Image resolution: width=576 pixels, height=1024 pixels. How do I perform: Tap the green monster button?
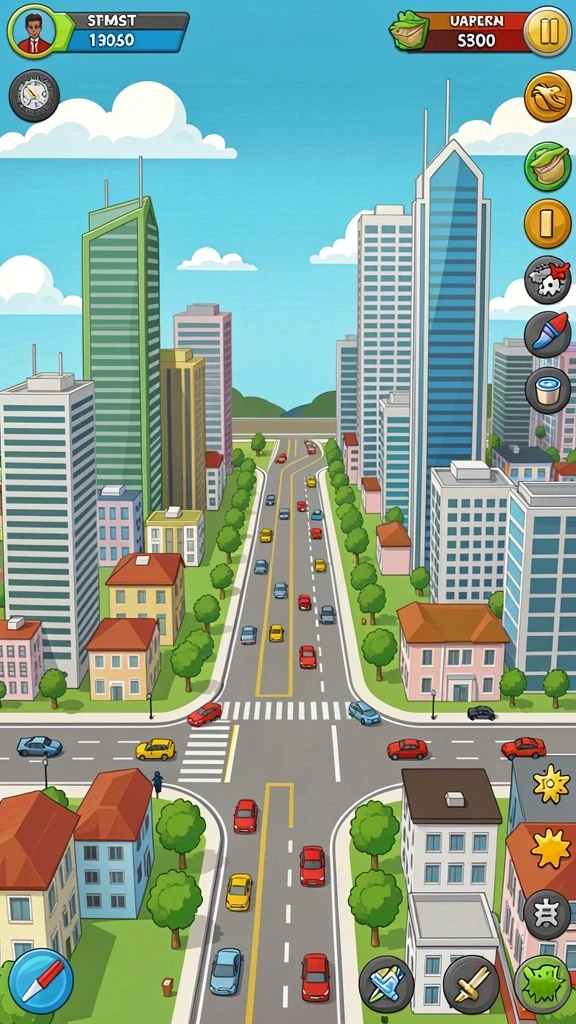[x=543, y=984]
